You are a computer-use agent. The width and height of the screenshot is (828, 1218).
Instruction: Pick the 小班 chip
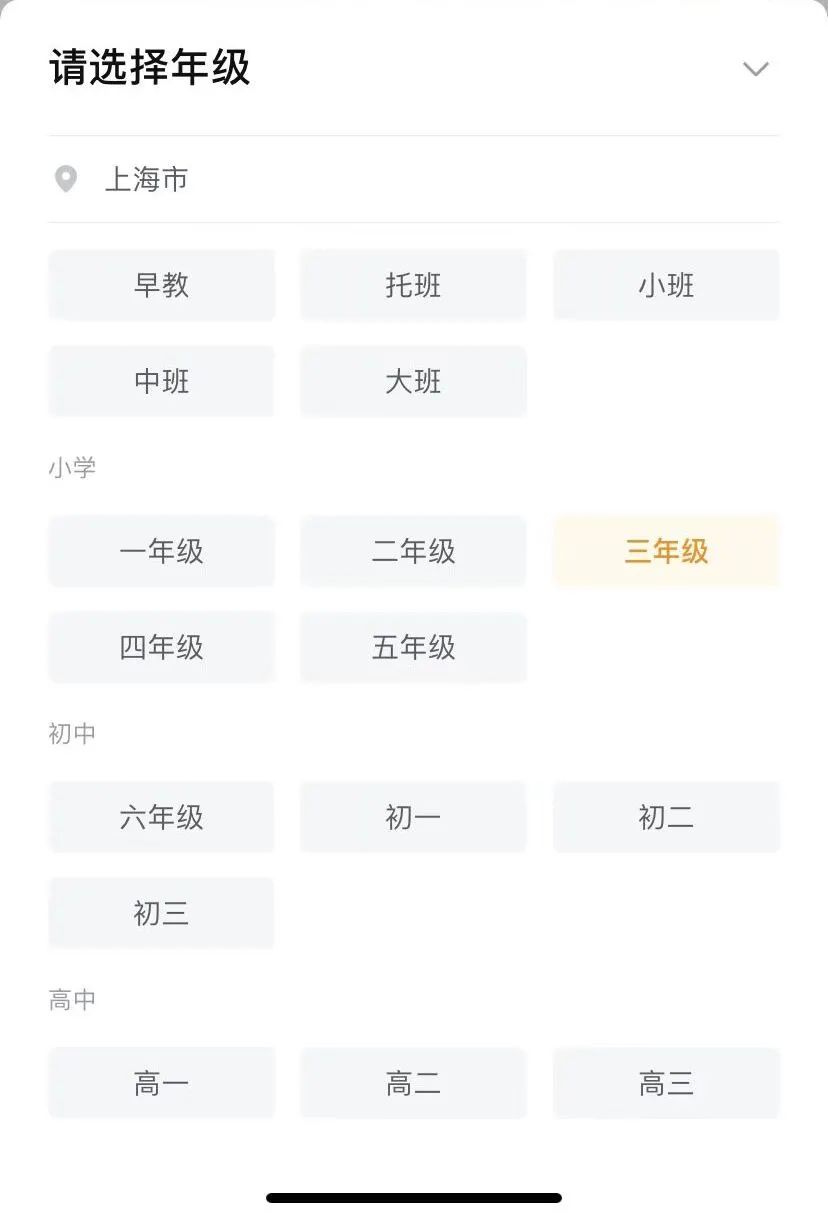coord(666,285)
